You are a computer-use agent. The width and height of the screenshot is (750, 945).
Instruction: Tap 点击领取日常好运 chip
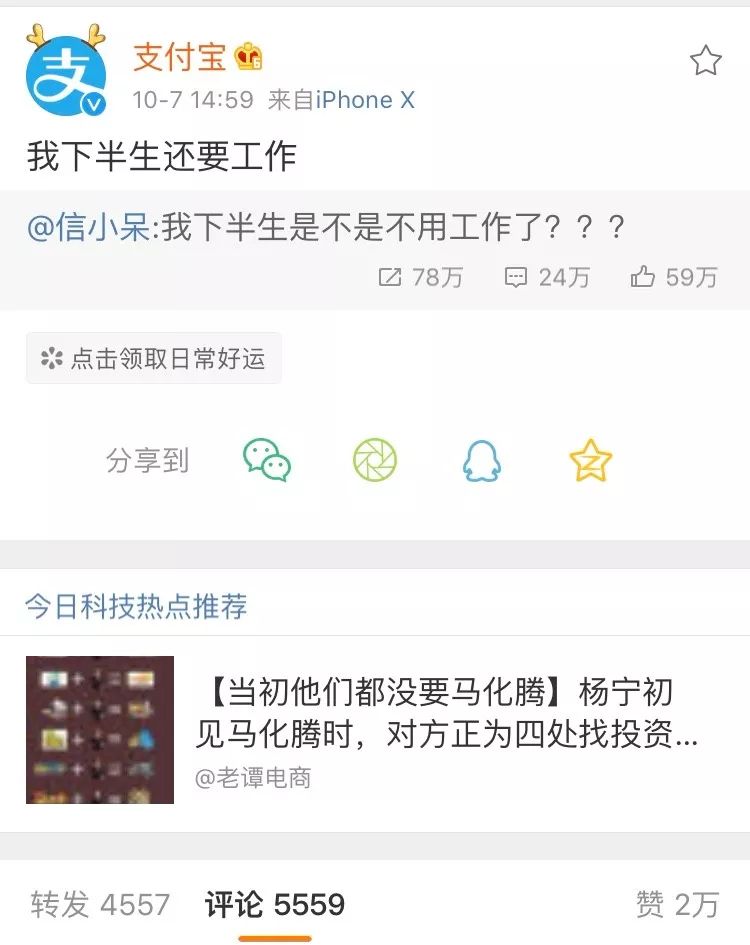click(x=154, y=359)
